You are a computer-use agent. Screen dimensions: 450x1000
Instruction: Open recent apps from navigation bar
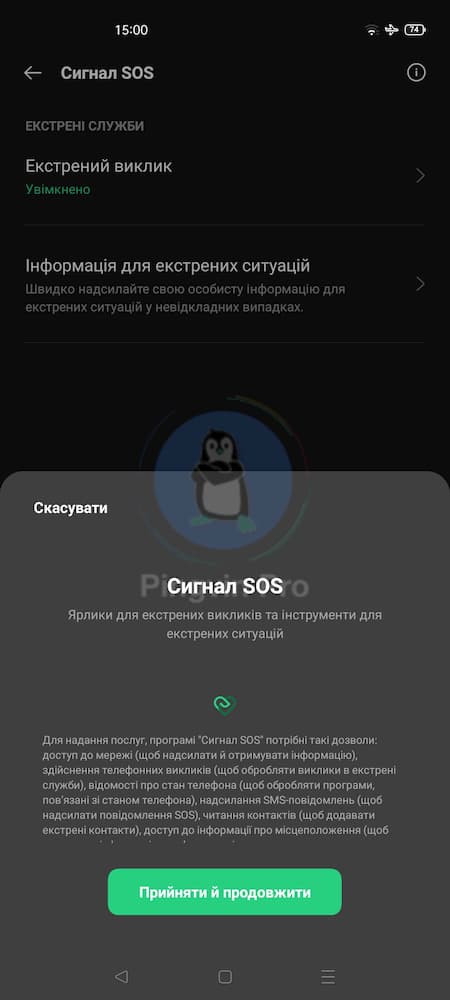point(328,976)
